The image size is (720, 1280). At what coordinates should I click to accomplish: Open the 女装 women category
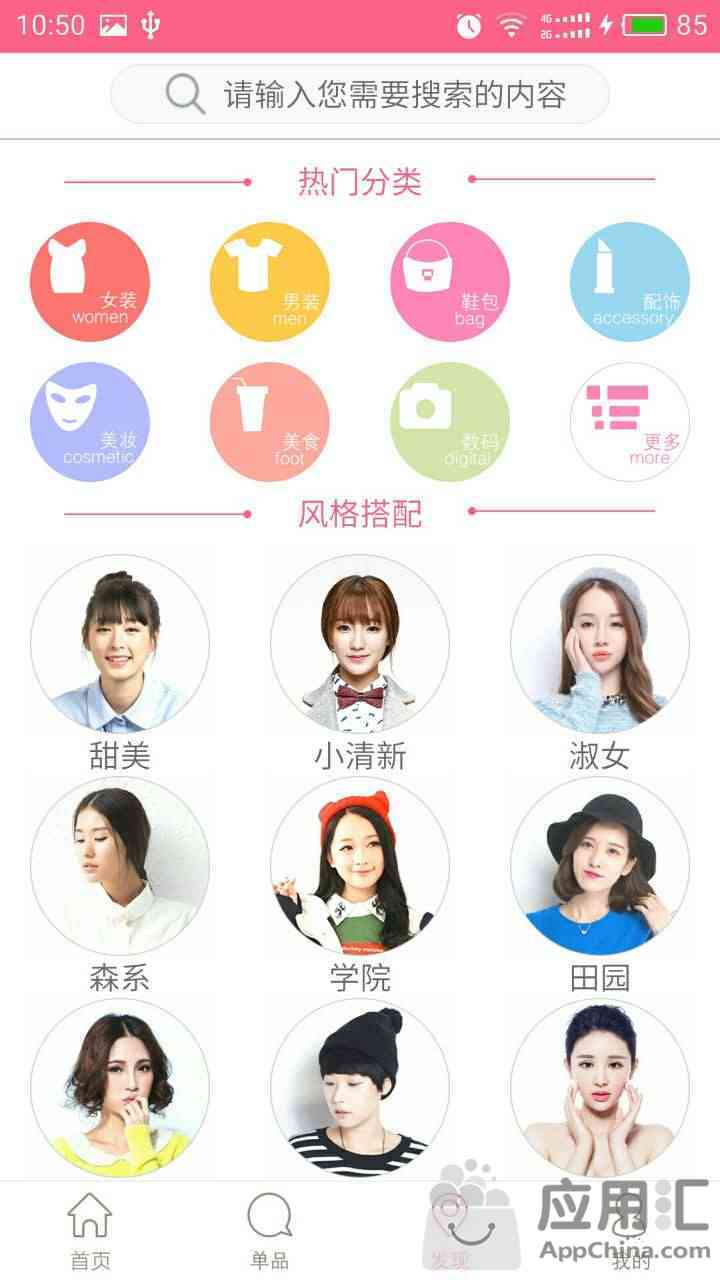pyautogui.click(x=90, y=282)
